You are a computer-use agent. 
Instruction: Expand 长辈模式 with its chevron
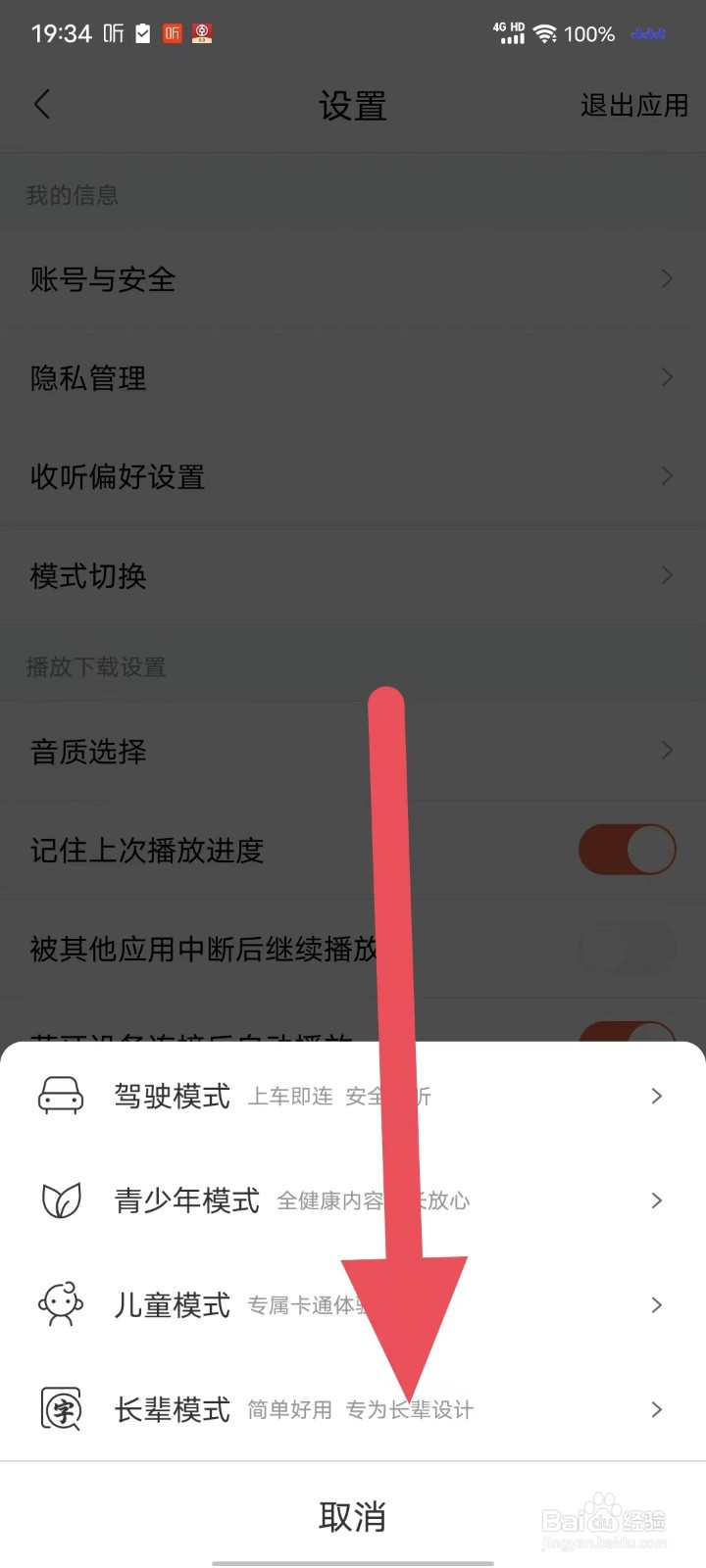(656, 1409)
